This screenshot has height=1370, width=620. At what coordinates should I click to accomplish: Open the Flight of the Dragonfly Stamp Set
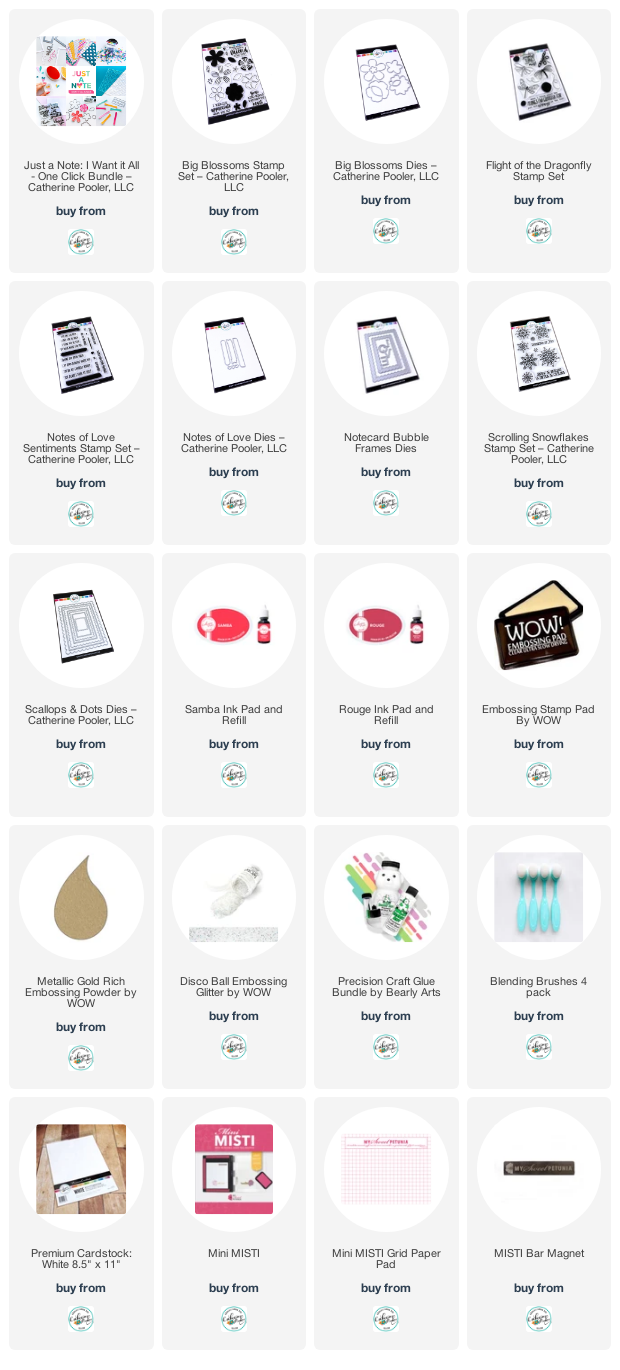(539, 170)
